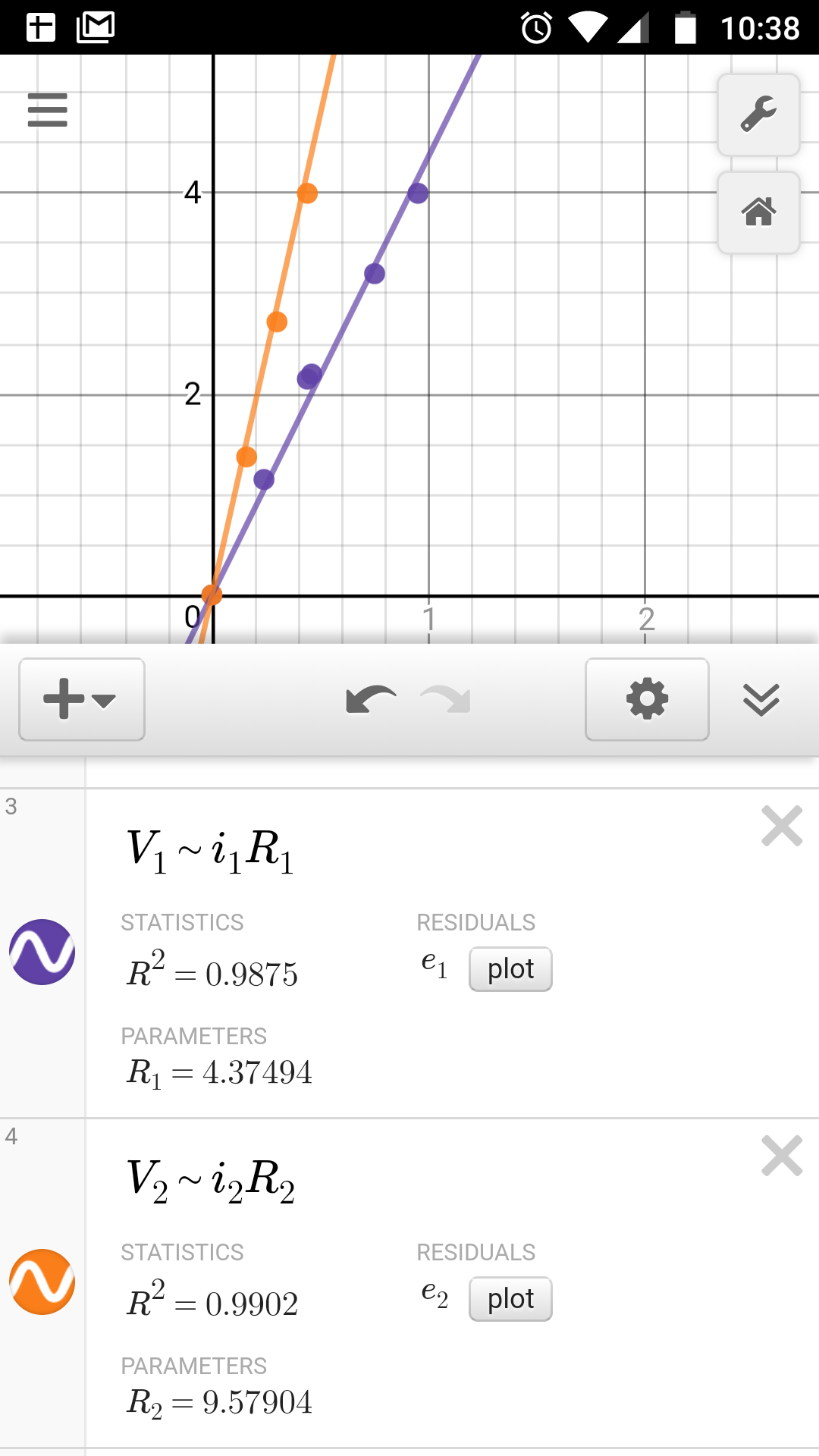Toggle visibility of purple V1 regression
The image size is (819, 1456).
click(42, 952)
